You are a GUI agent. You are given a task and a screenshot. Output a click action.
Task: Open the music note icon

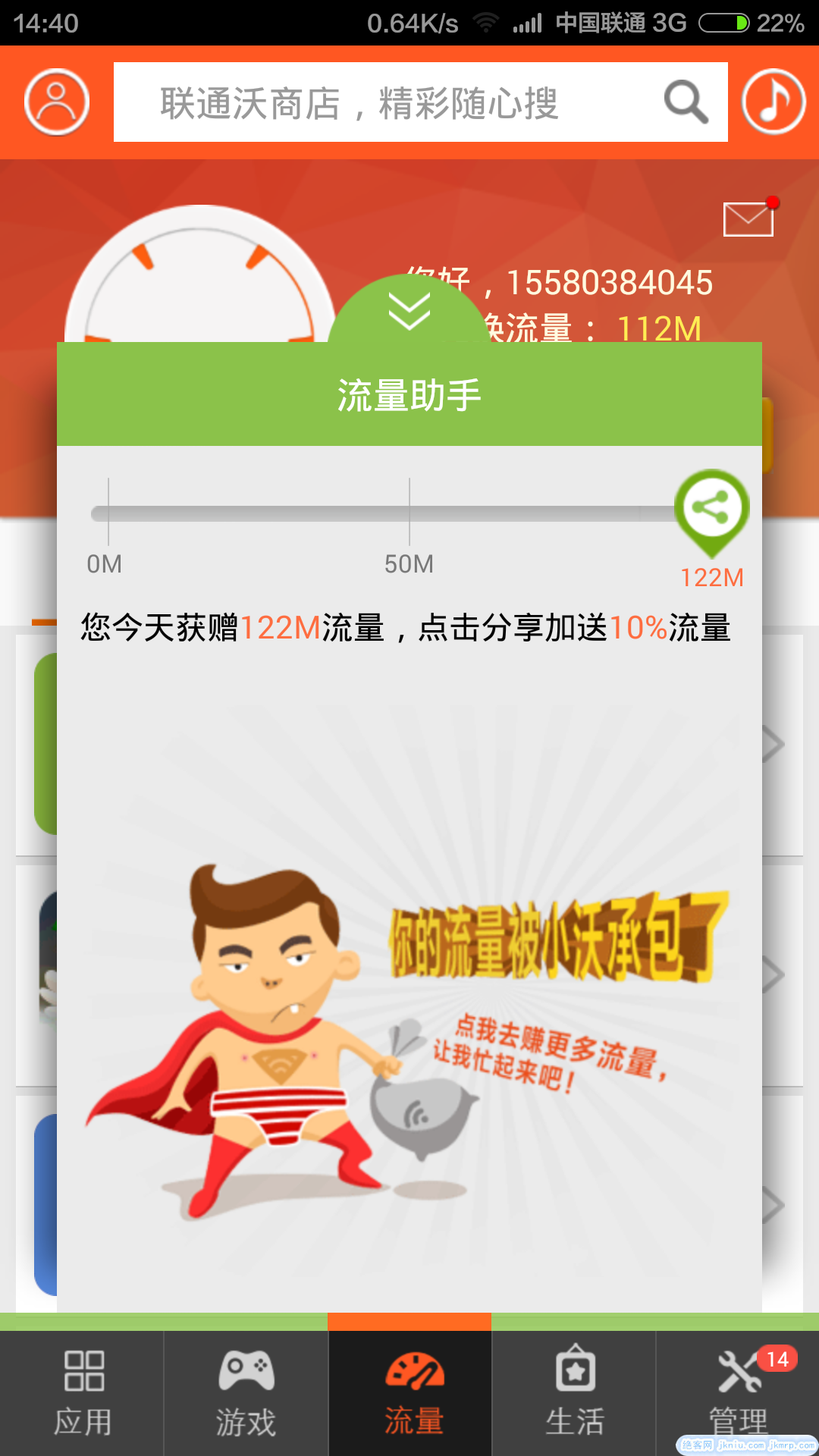point(773,102)
